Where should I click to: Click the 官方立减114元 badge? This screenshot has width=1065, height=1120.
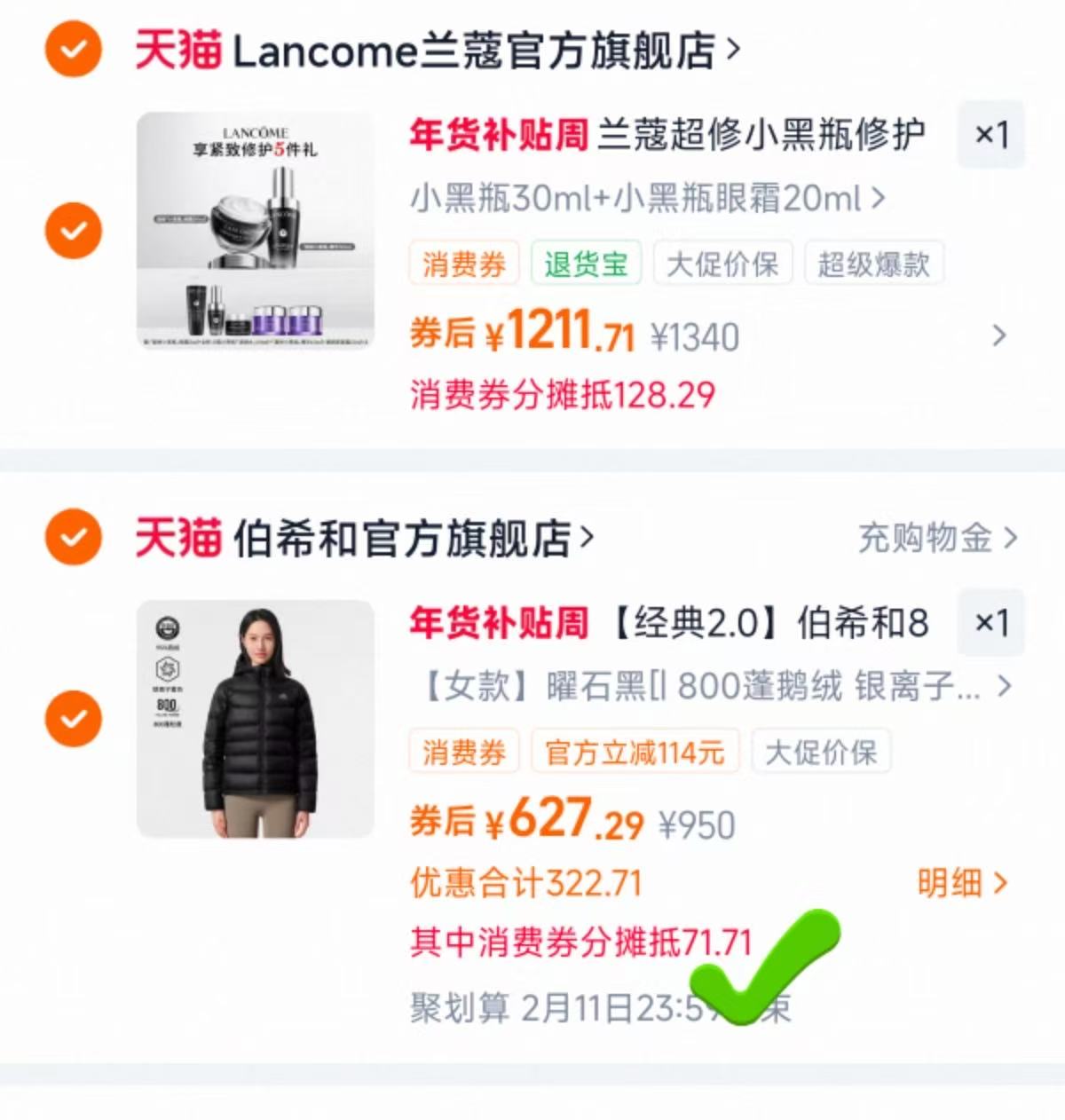(x=635, y=752)
